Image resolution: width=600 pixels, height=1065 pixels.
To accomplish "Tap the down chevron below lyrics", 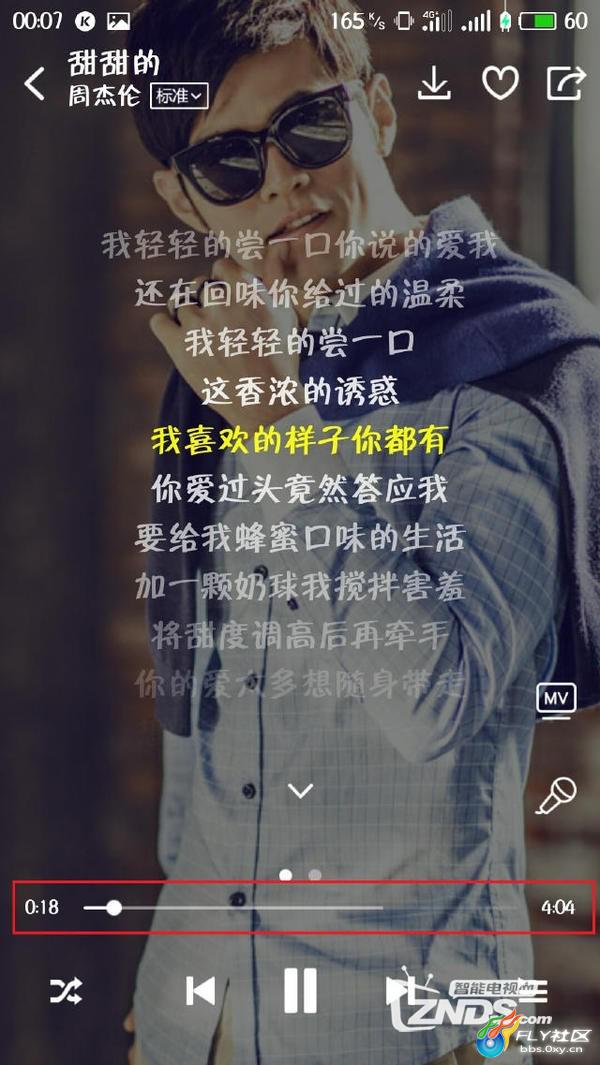I will pyautogui.click(x=300, y=791).
